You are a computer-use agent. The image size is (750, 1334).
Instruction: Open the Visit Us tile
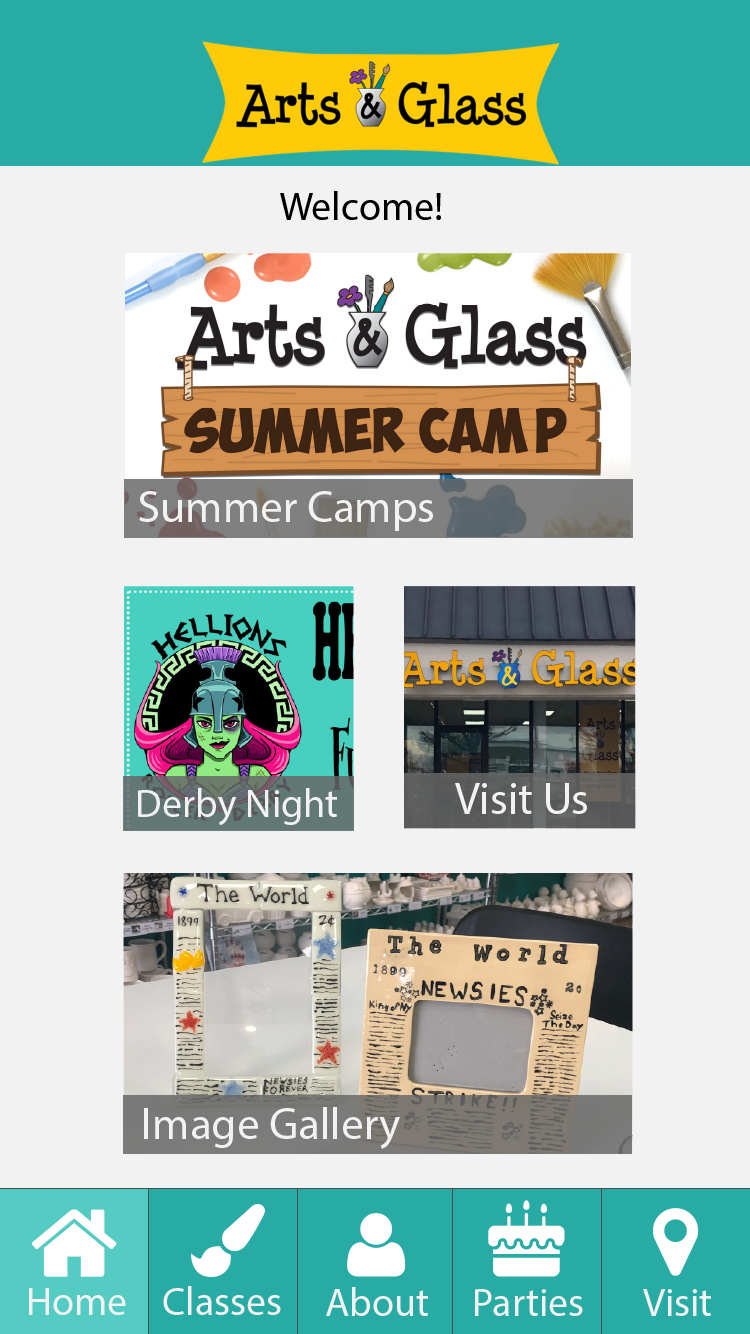(x=519, y=707)
